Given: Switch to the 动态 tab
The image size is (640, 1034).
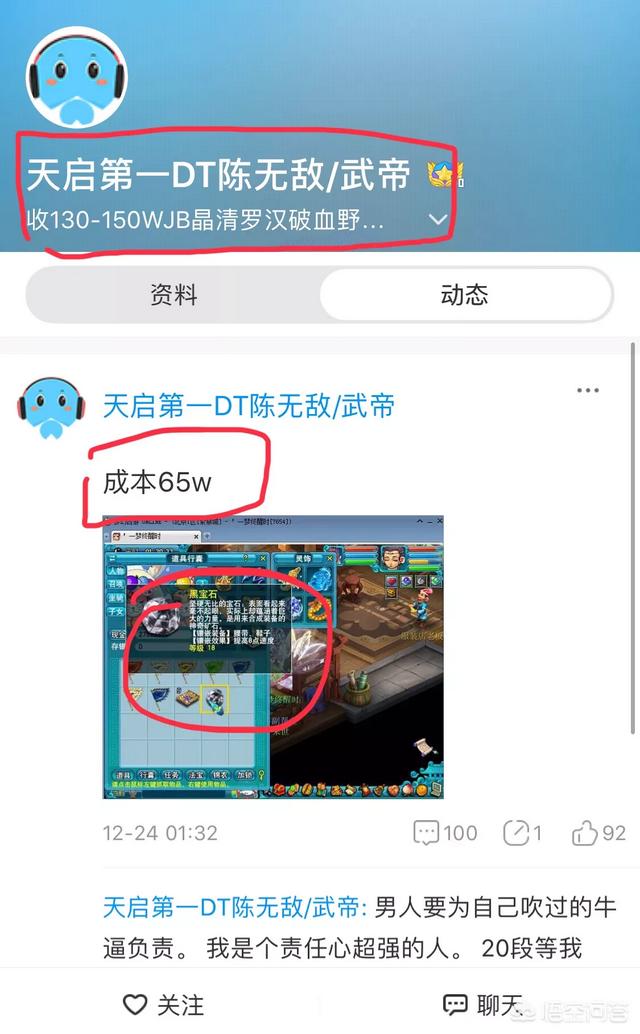Looking at the screenshot, I should point(464,295).
